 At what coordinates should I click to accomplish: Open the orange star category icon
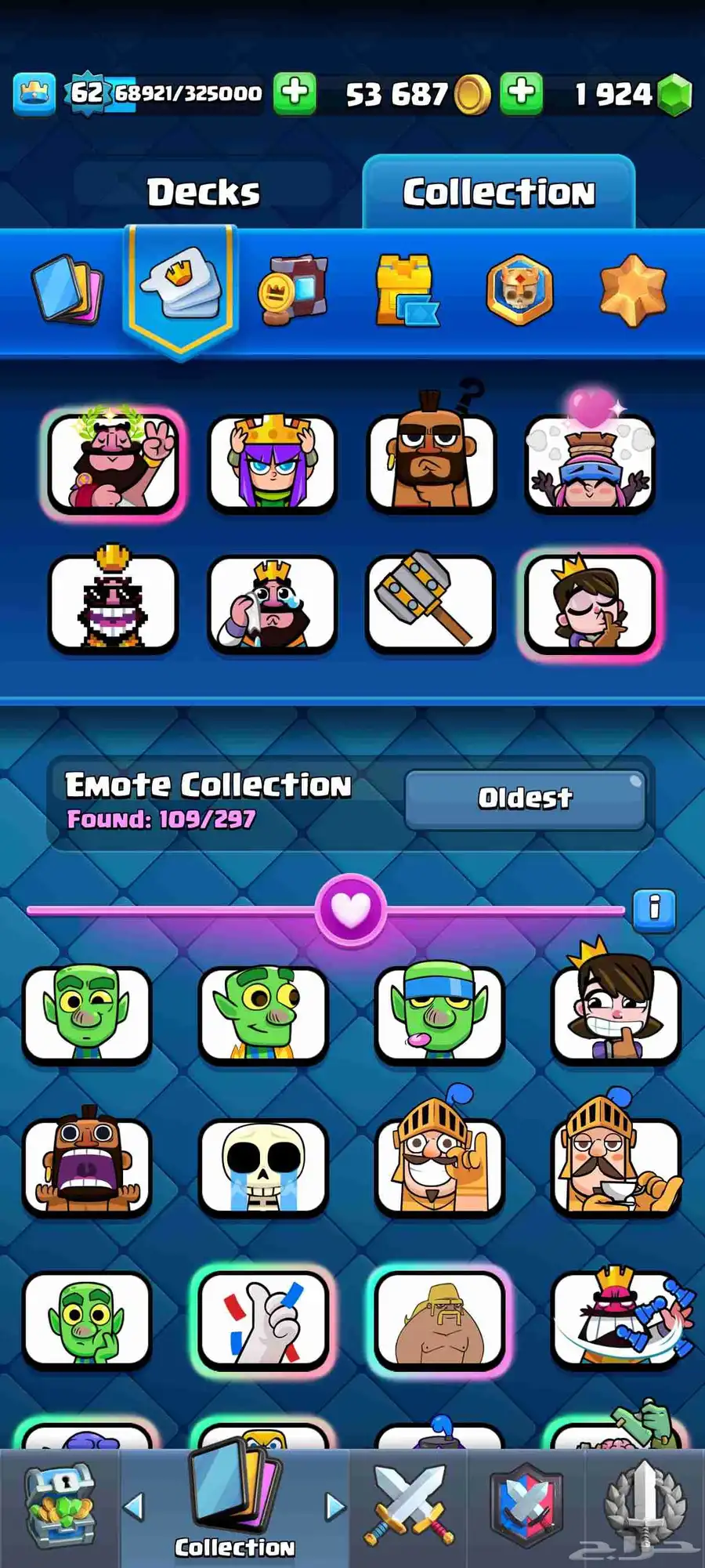(632, 290)
